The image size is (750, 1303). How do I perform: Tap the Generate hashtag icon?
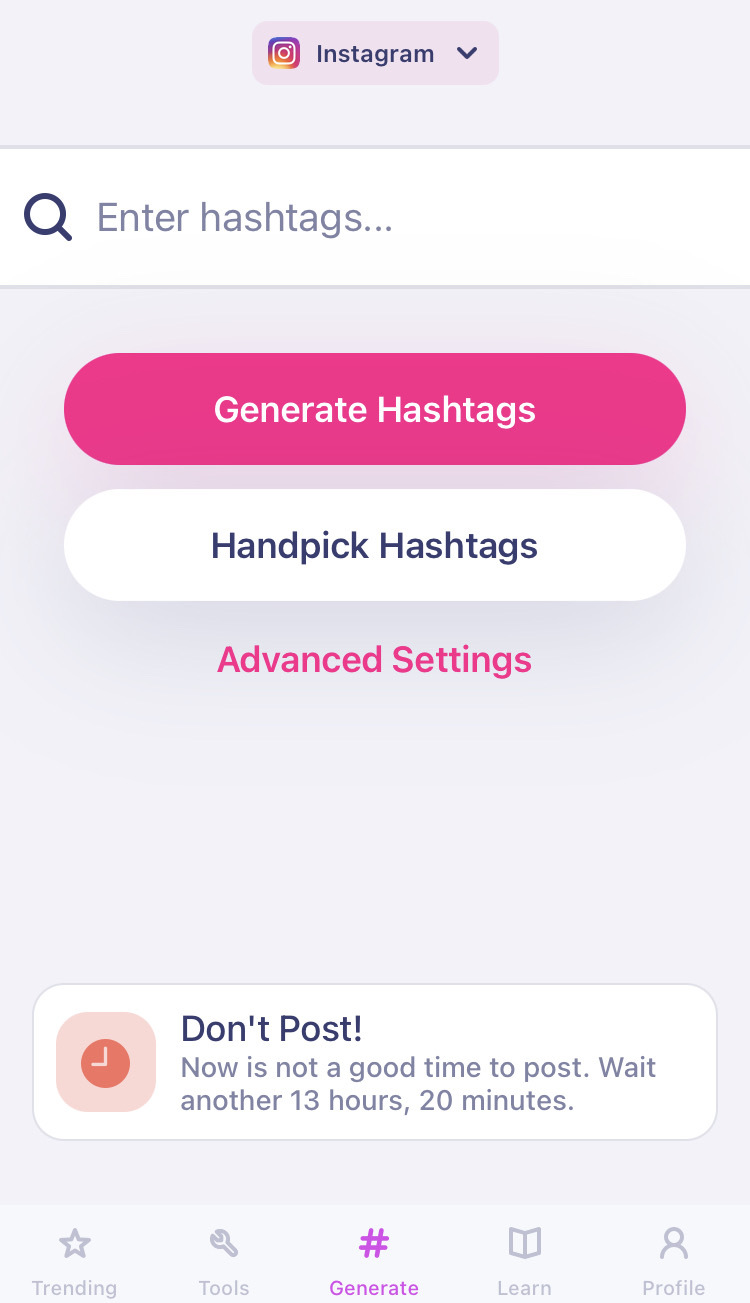coord(374,1243)
